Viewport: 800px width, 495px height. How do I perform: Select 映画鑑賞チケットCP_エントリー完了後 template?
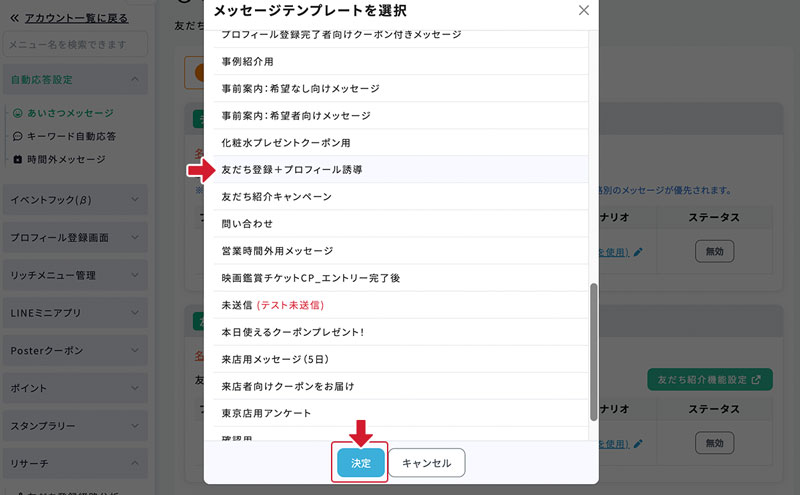click(310, 278)
